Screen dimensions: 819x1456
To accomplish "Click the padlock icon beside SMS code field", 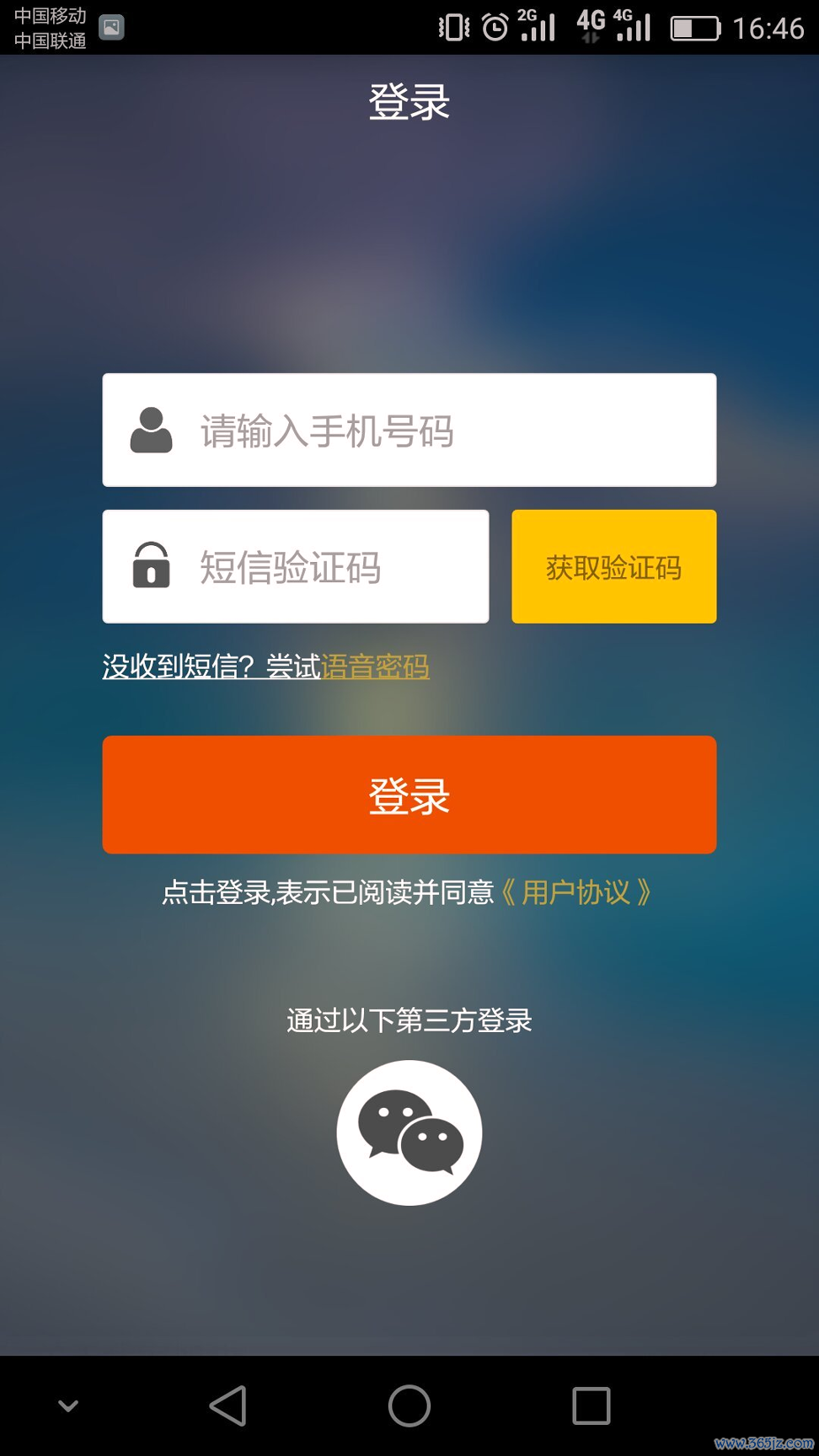I will coord(150,566).
